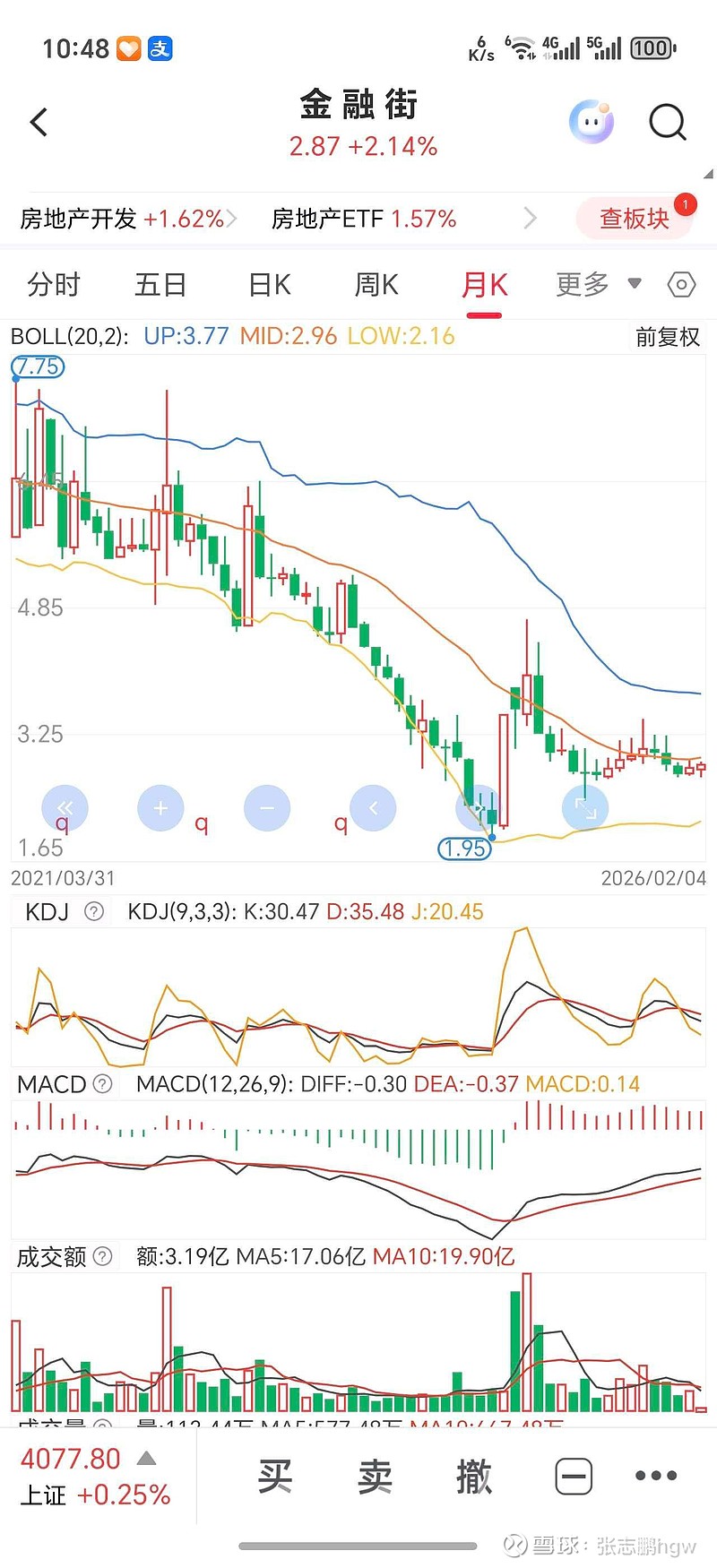The height and width of the screenshot is (1568, 717).
Task: Open the KDJ indicator help icon
Action: pos(93,912)
